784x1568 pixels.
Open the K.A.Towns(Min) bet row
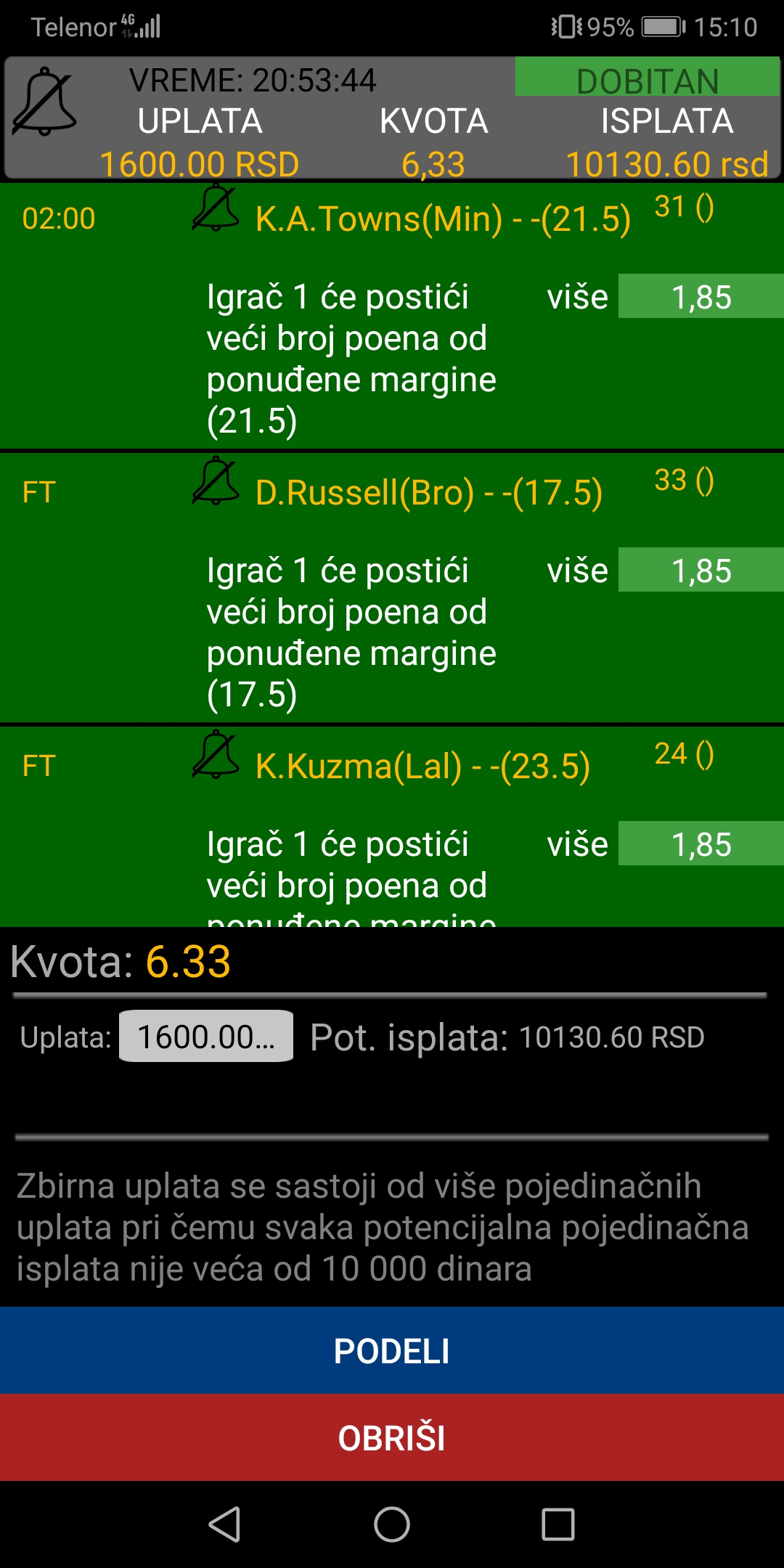(x=392, y=316)
